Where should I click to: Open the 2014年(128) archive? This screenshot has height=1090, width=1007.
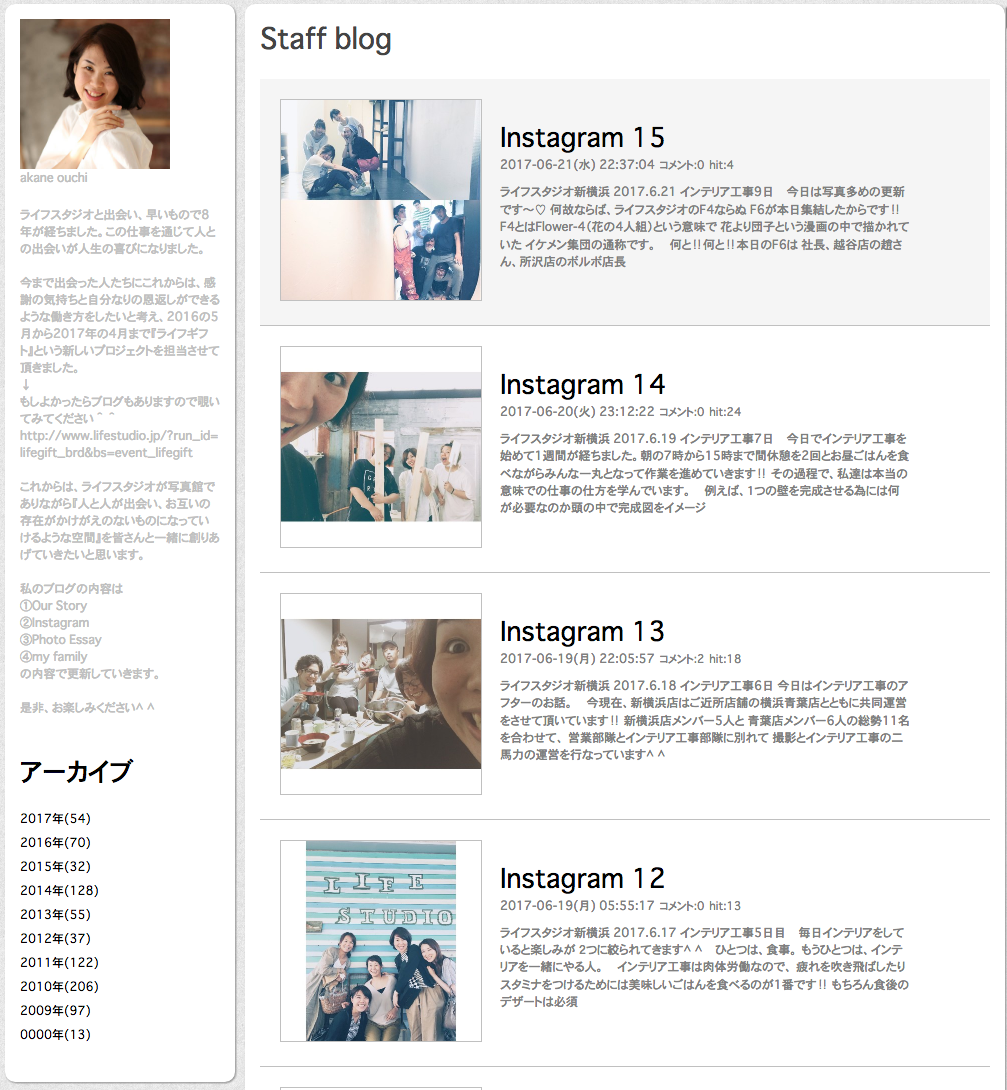[x=59, y=891]
